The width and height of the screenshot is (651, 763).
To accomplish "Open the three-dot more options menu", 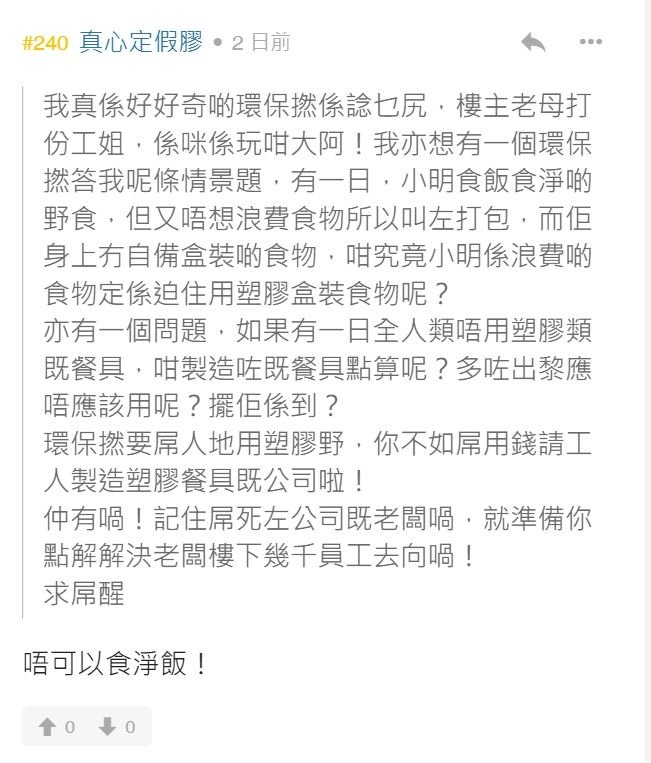I will click(x=591, y=42).
